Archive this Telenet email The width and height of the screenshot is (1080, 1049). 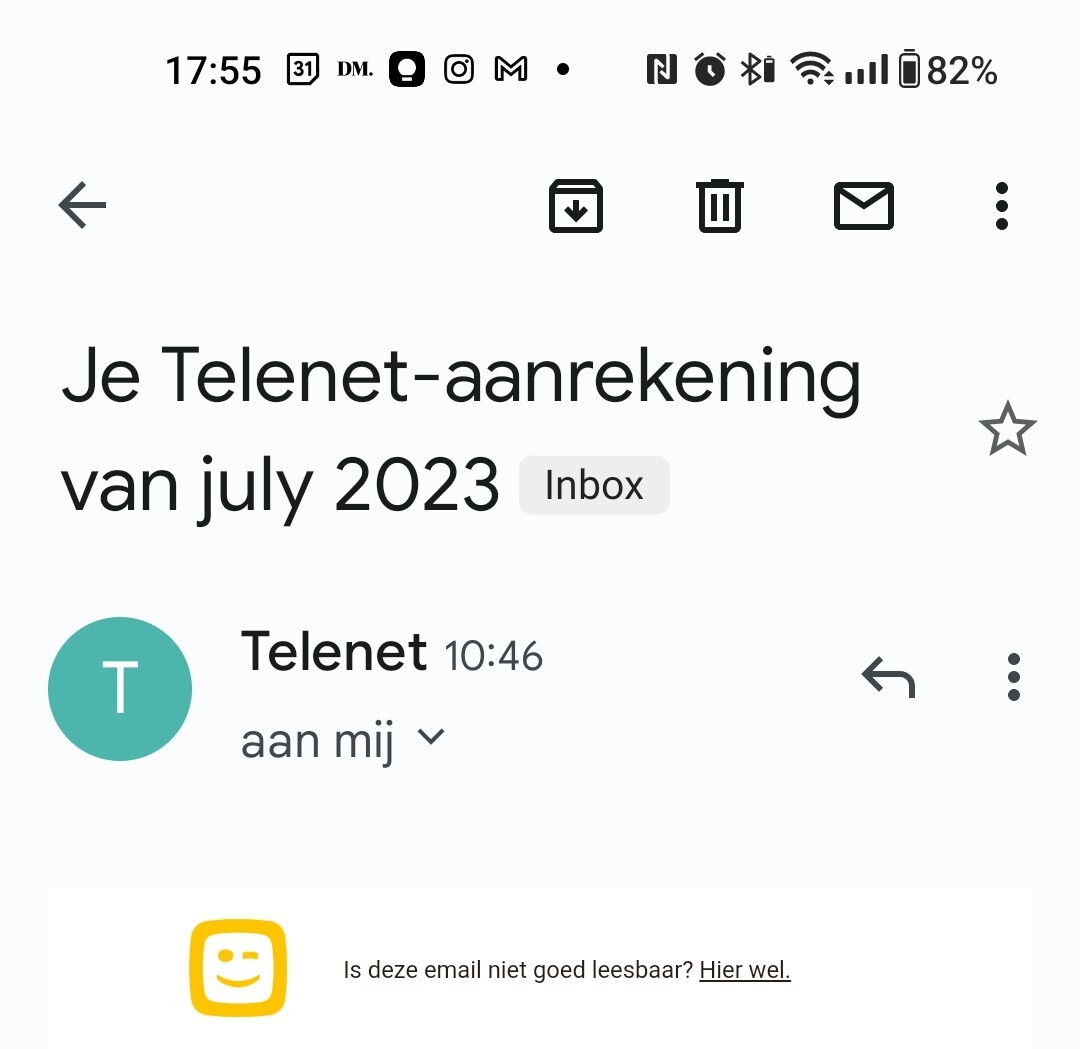575,206
